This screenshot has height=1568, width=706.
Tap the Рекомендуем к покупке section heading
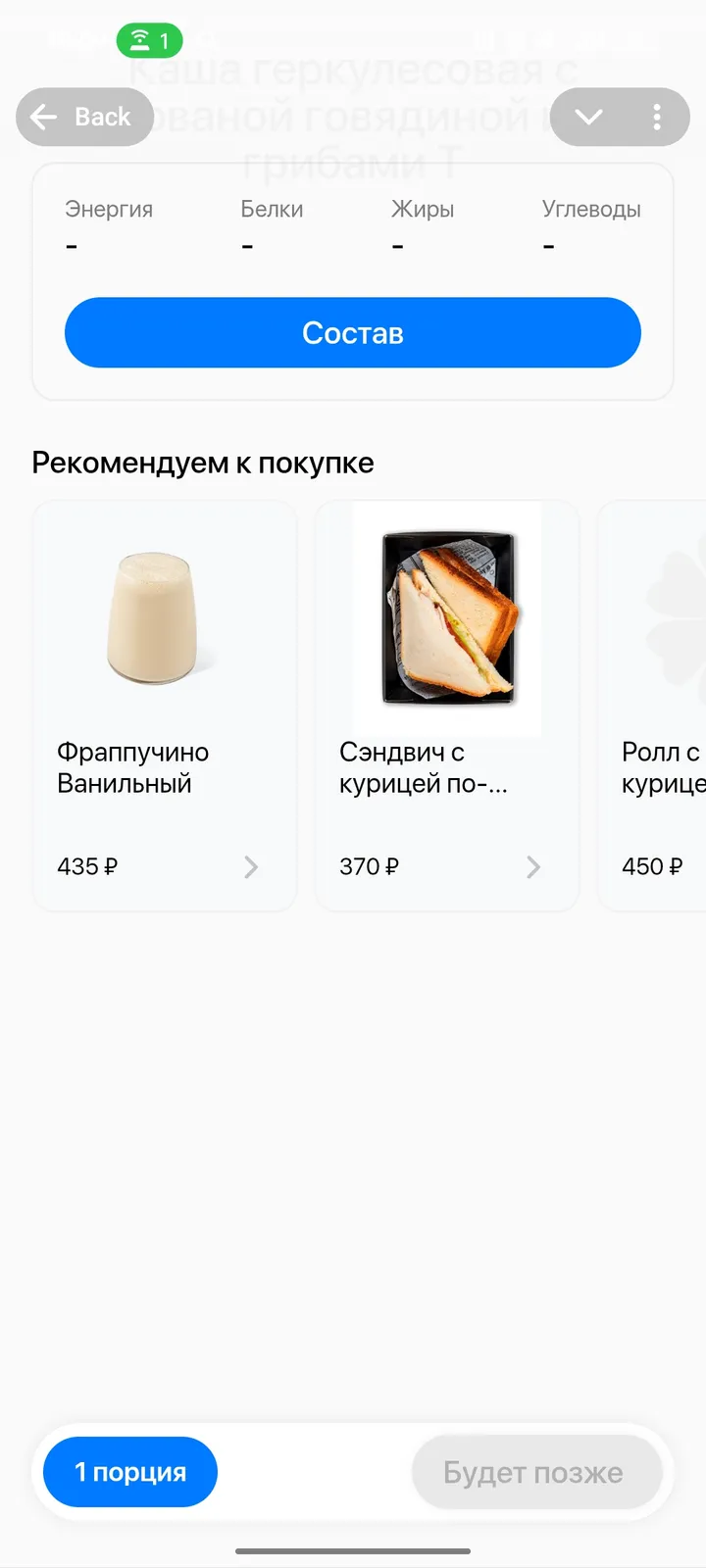203,462
